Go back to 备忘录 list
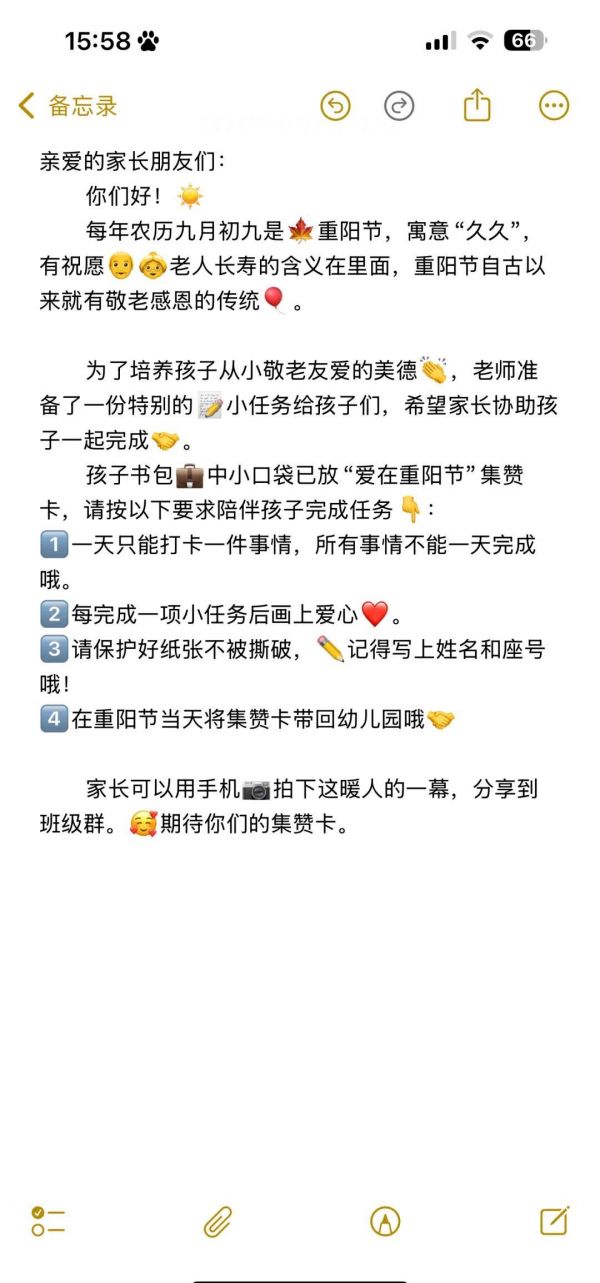This screenshot has height=1283, width=600. click(68, 105)
